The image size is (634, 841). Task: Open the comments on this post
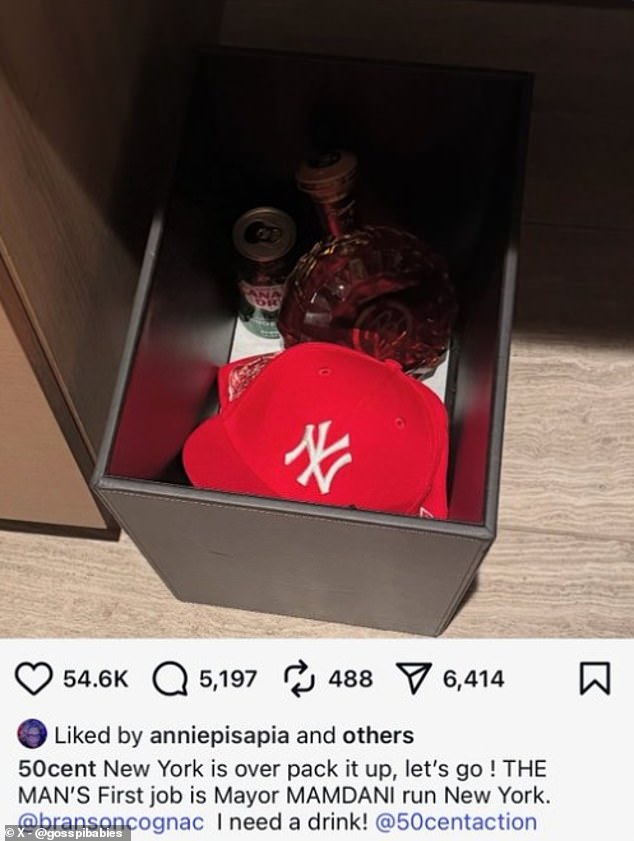pos(170,680)
